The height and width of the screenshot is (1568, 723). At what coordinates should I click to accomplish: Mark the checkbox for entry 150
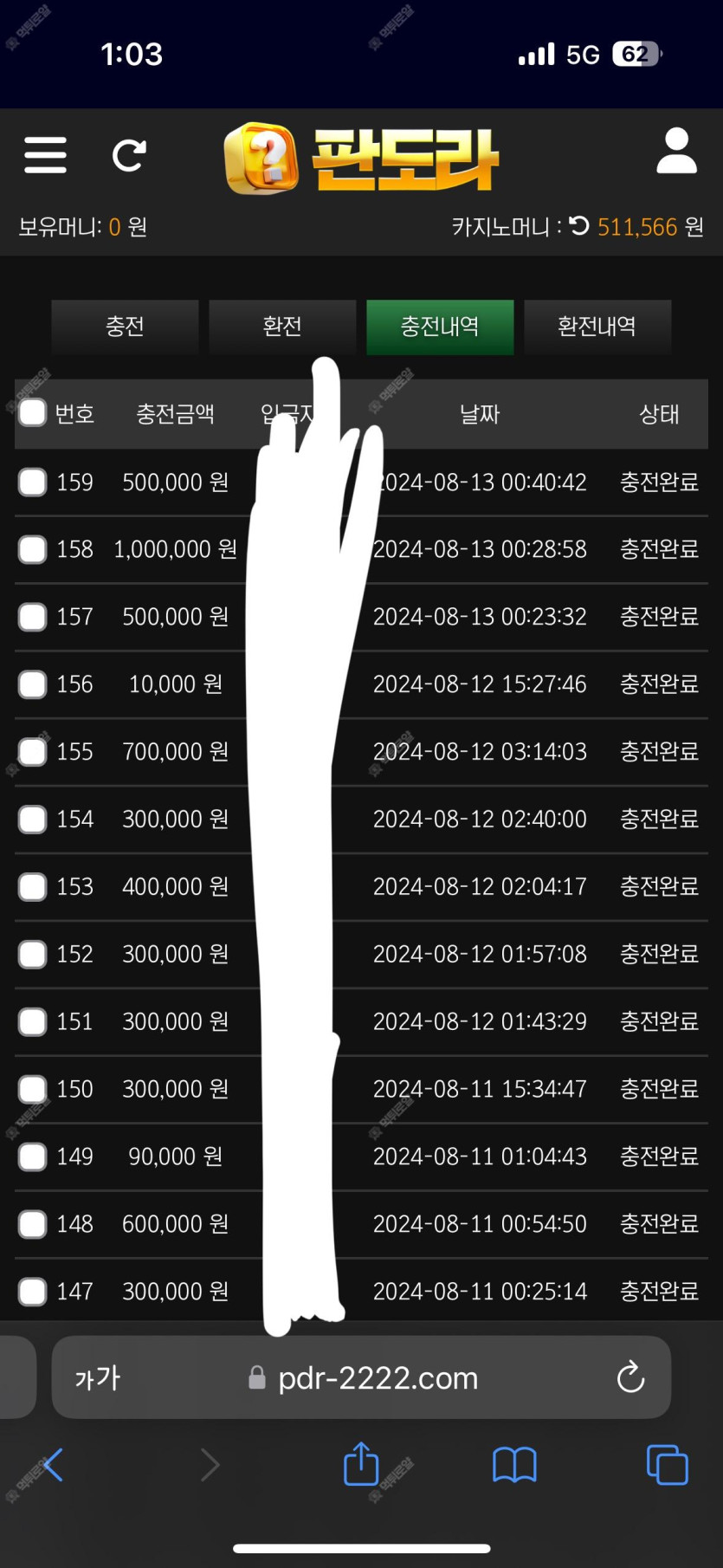[x=33, y=1089]
